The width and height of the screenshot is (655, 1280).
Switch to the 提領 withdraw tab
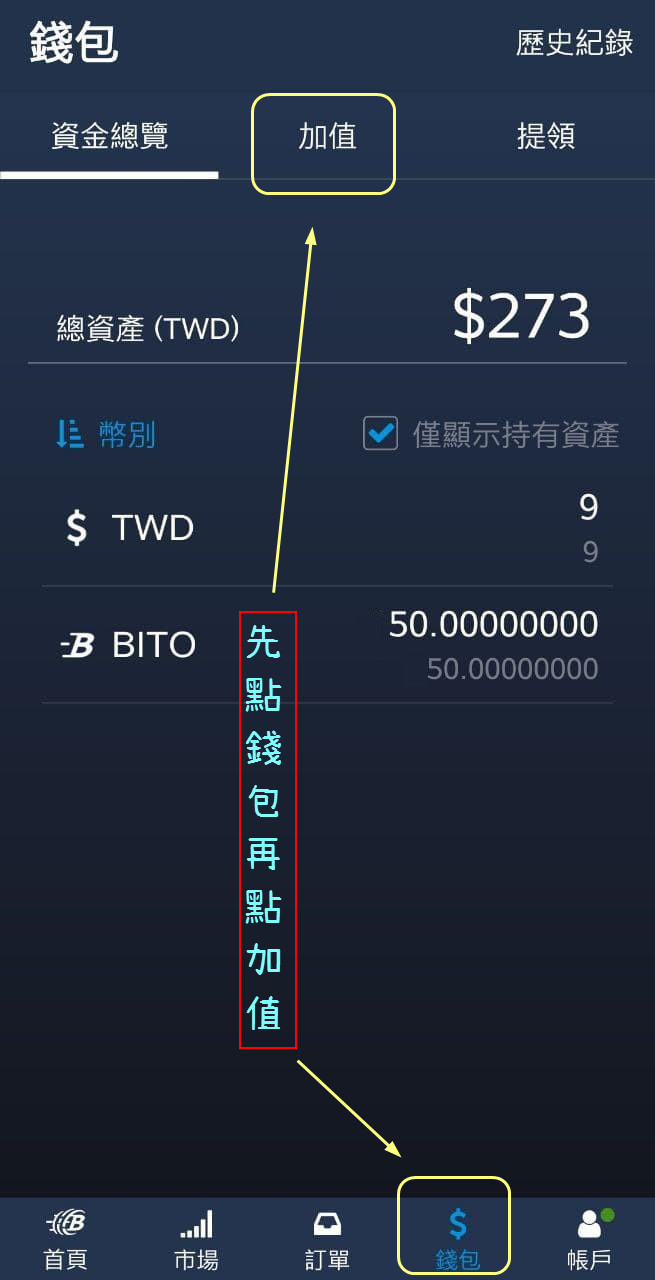point(545,137)
